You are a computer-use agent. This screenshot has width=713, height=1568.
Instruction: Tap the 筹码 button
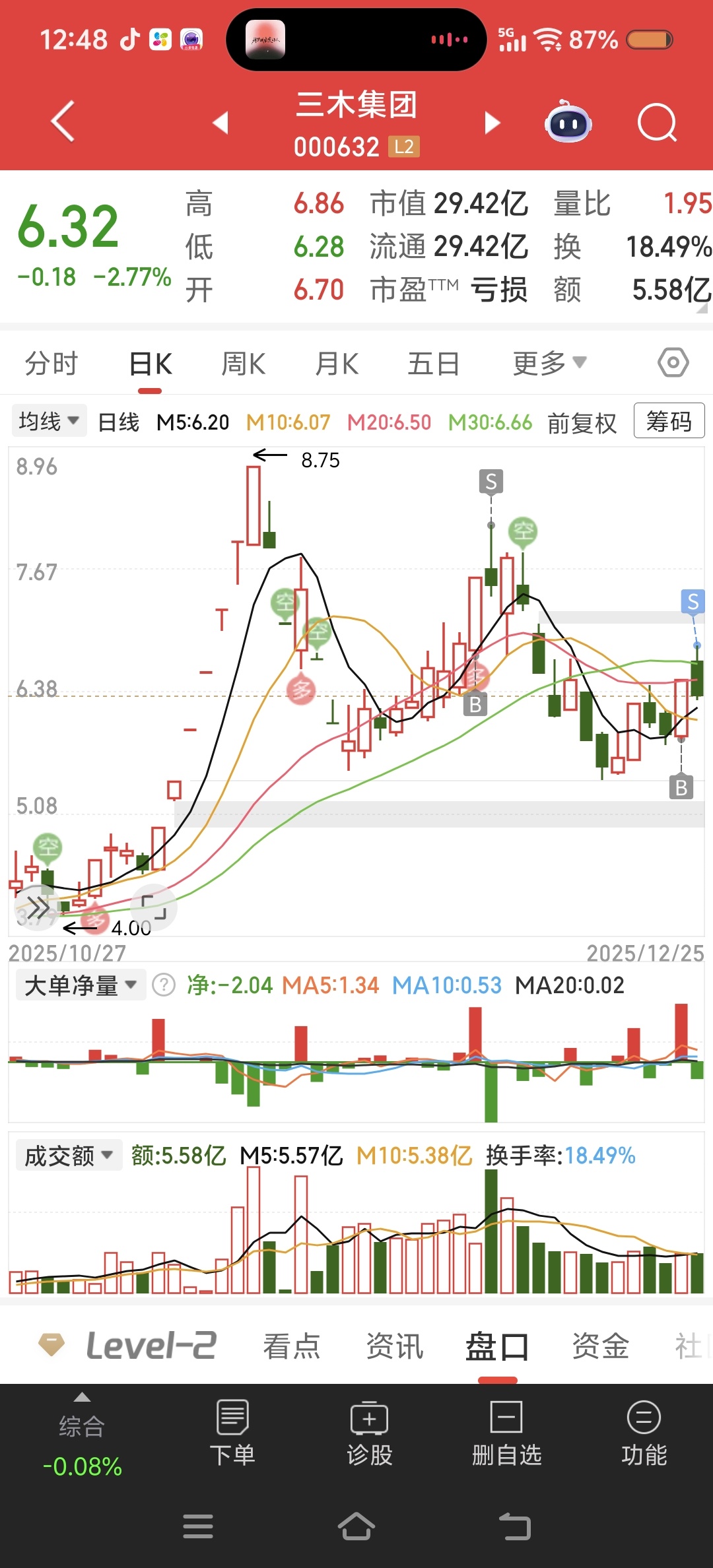[669, 421]
